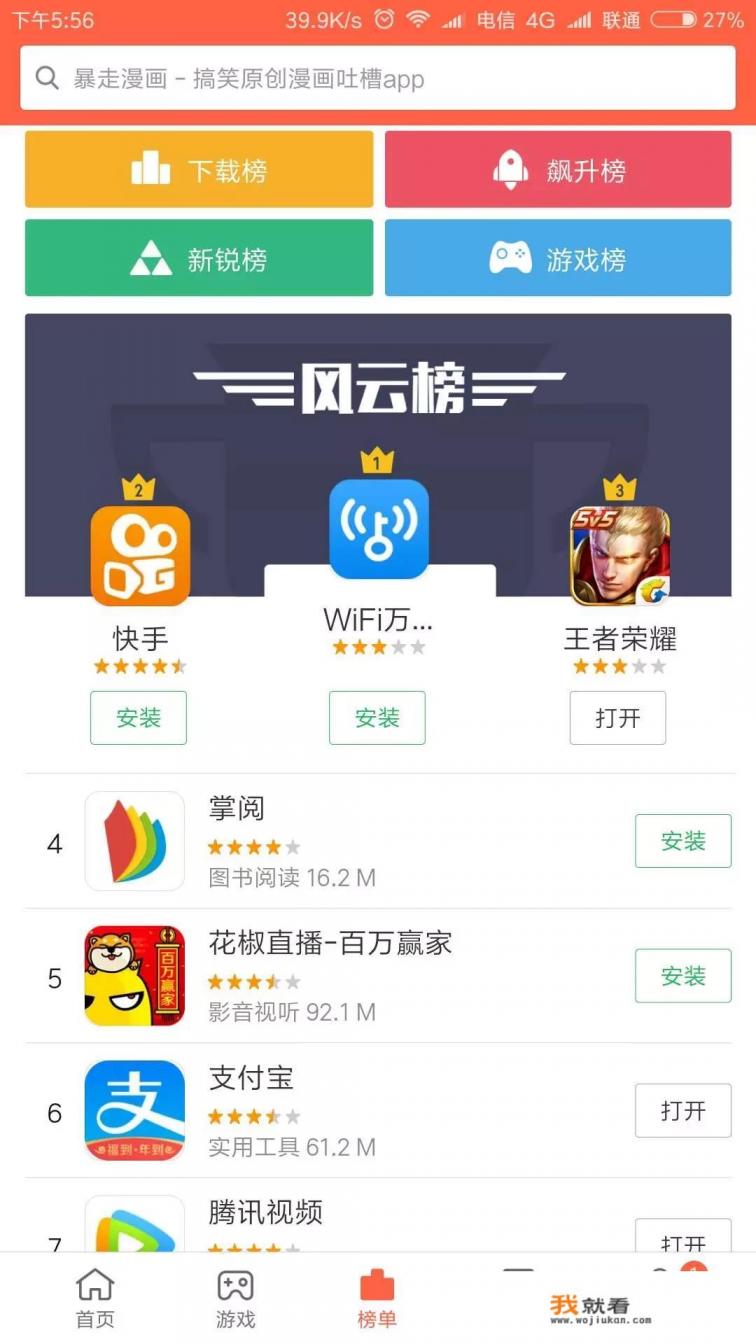
Task: Open the 腾讯视频 app icon
Action: [x=135, y=1230]
